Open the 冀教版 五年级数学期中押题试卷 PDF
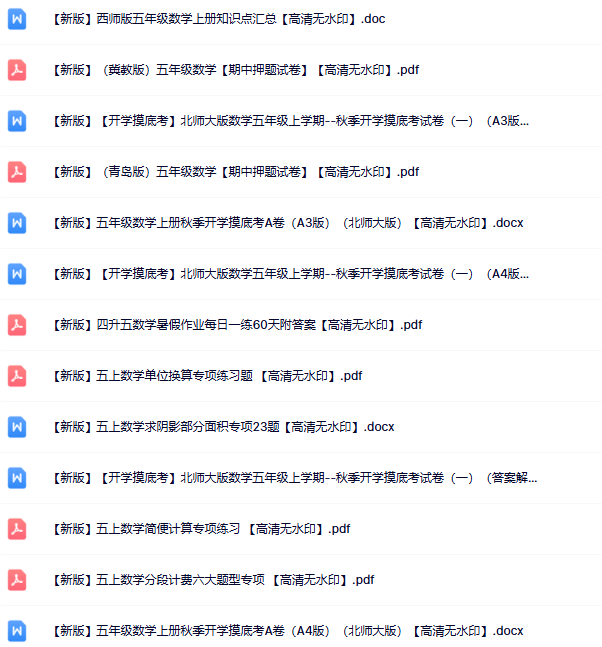This screenshot has height=647, width=602. point(233,70)
